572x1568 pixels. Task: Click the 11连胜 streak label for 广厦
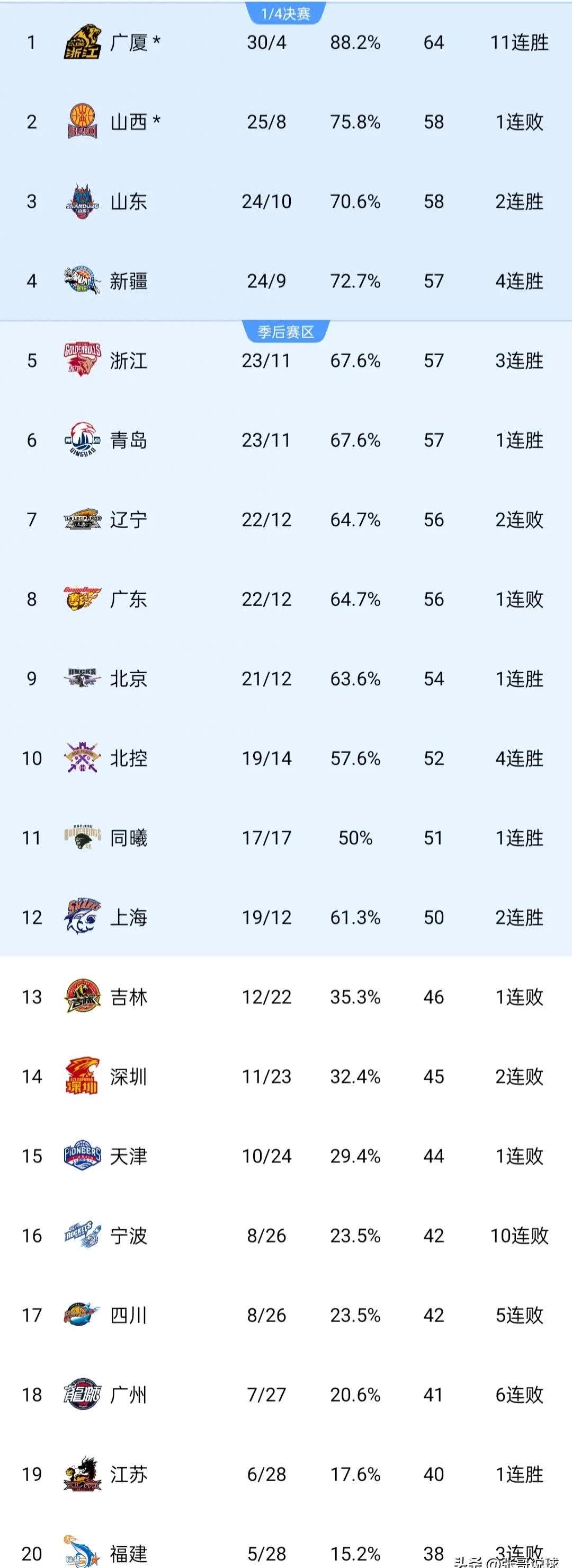(518, 42)
